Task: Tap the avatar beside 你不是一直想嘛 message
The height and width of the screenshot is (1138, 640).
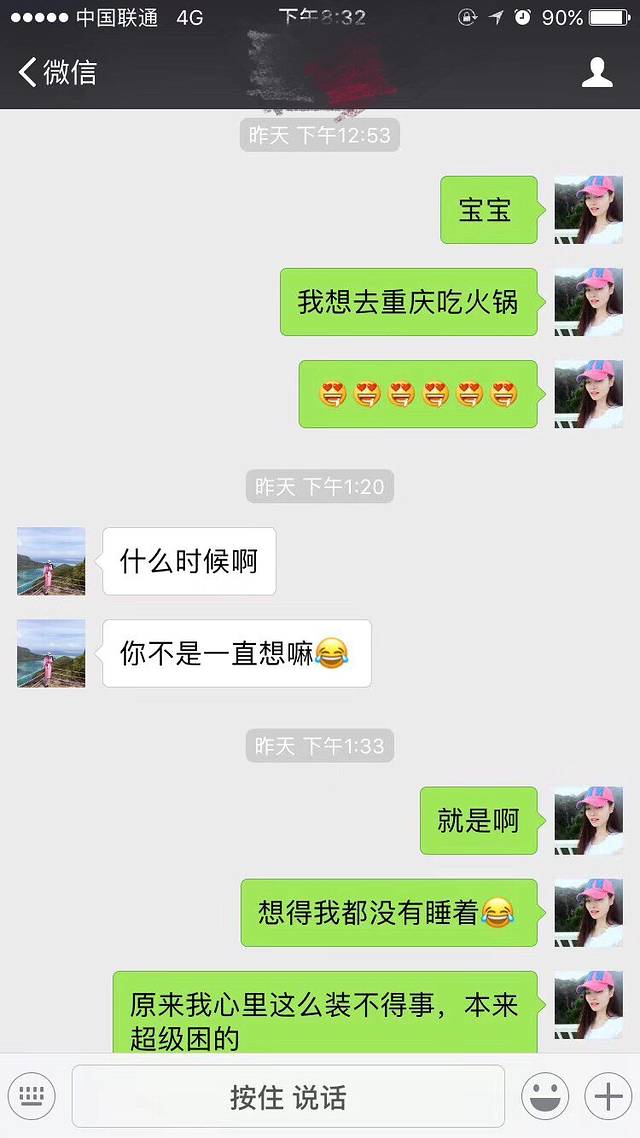Action: (51, 653)
